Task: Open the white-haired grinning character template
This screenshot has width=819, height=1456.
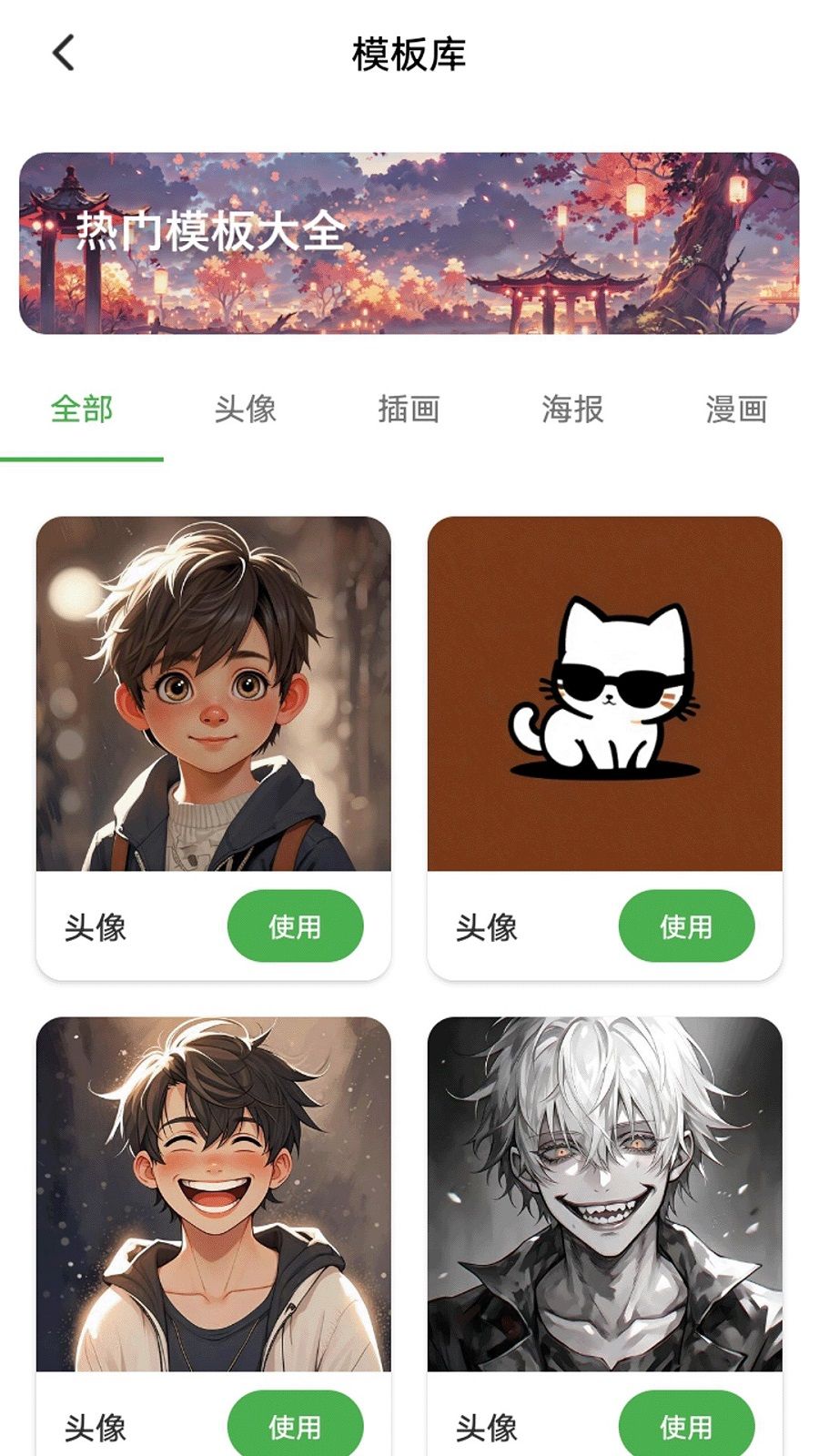Action: [x=604, y=1194]
